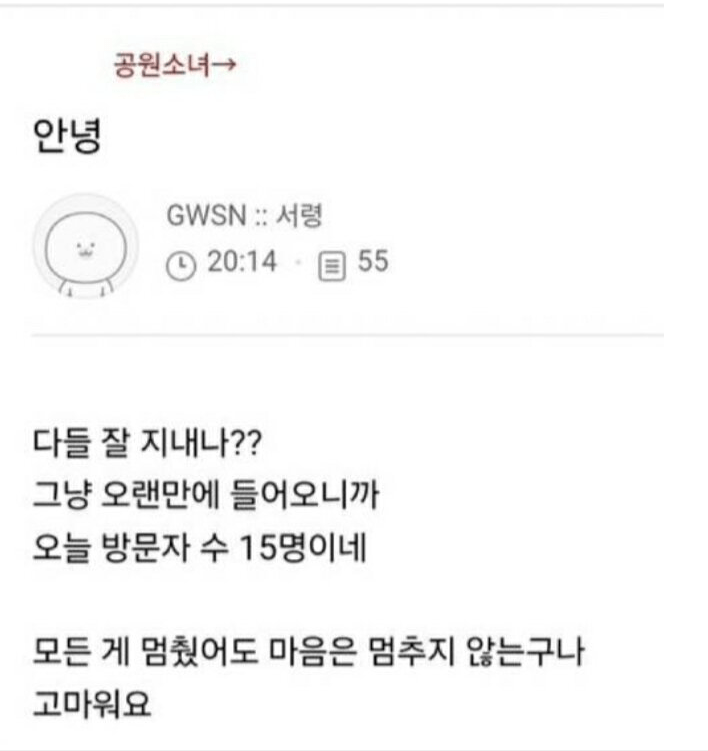View the author's profile picture

point(86,246)
